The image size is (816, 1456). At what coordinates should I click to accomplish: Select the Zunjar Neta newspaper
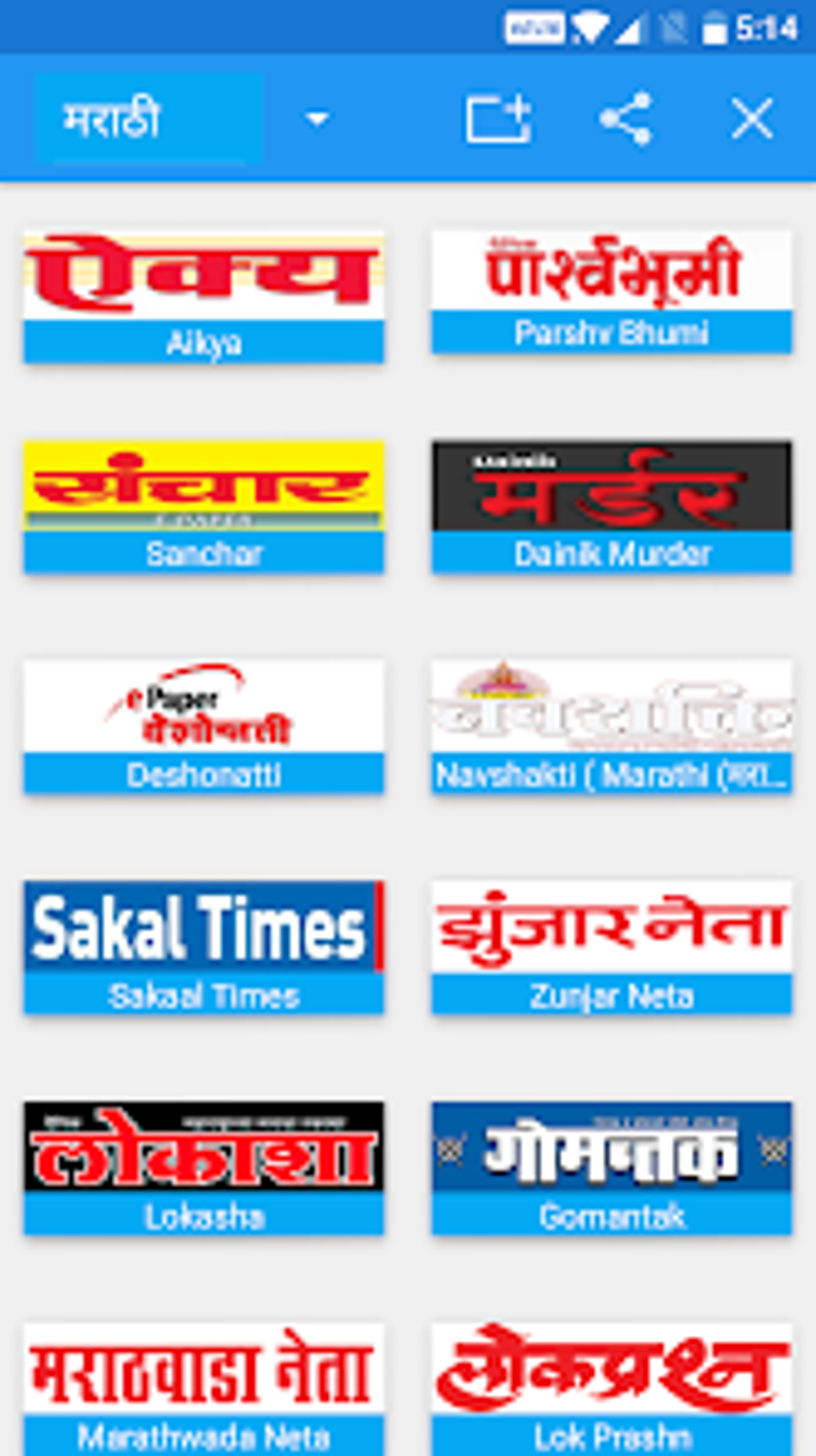click(611, 945)
